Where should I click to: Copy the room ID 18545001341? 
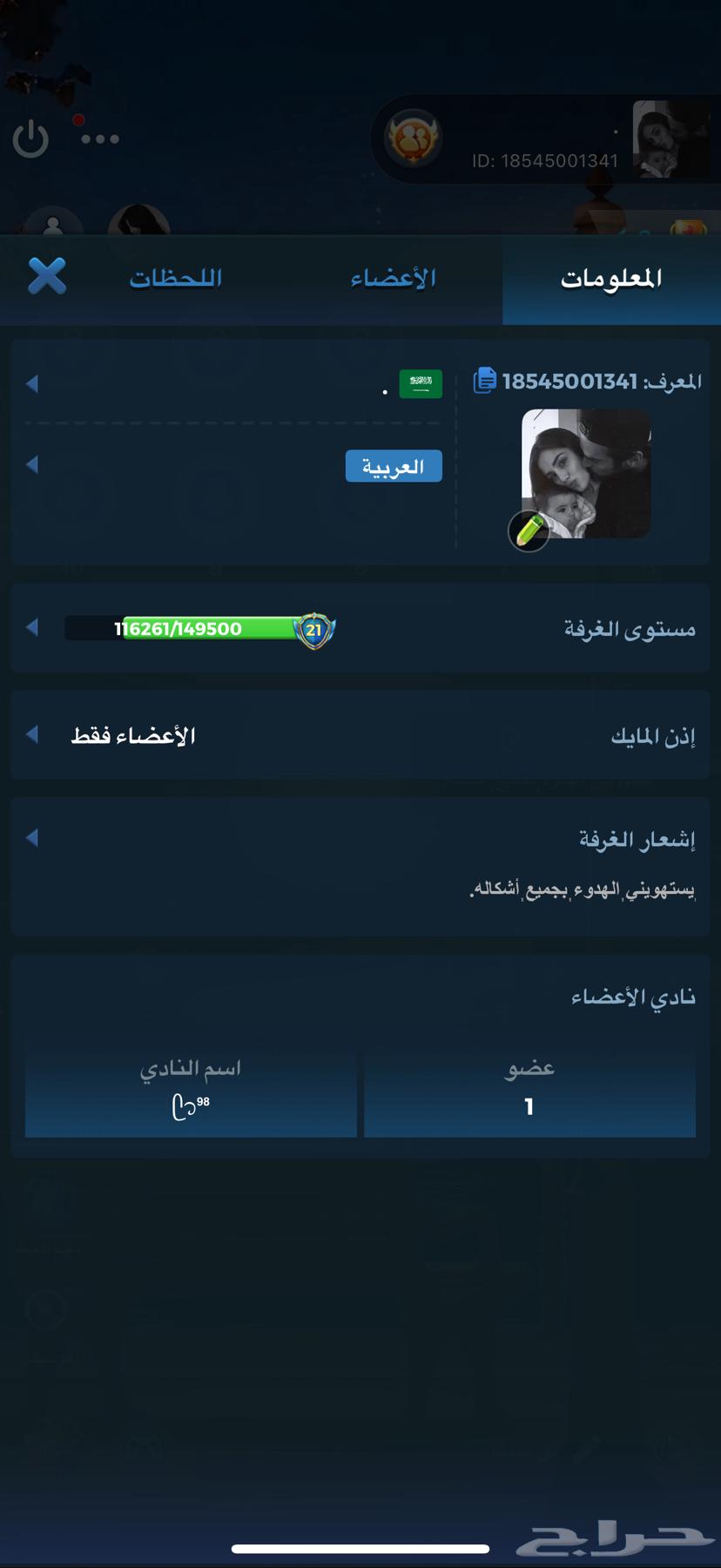point(485,381)
